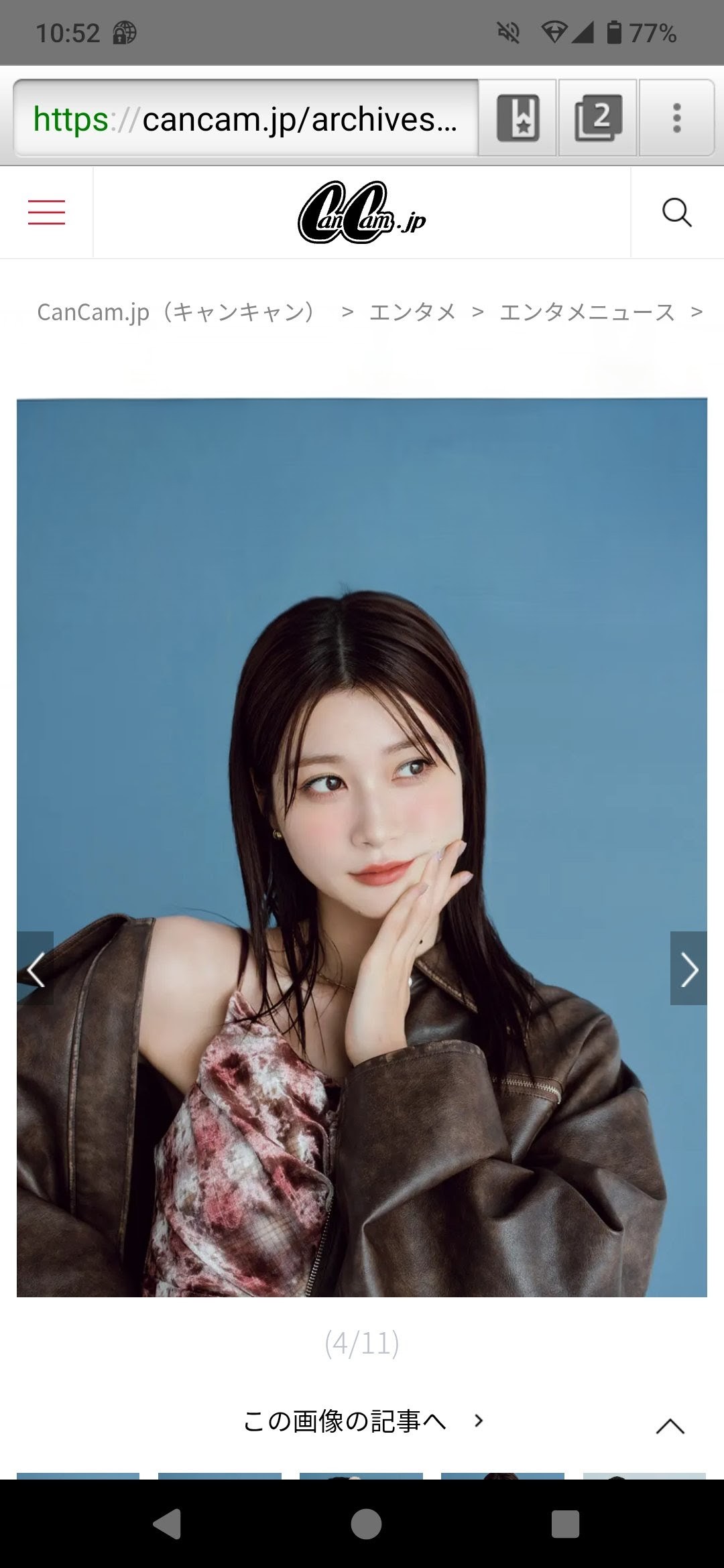Open the CanCam.jp(キャンキャン) breadcrumb

176,312
